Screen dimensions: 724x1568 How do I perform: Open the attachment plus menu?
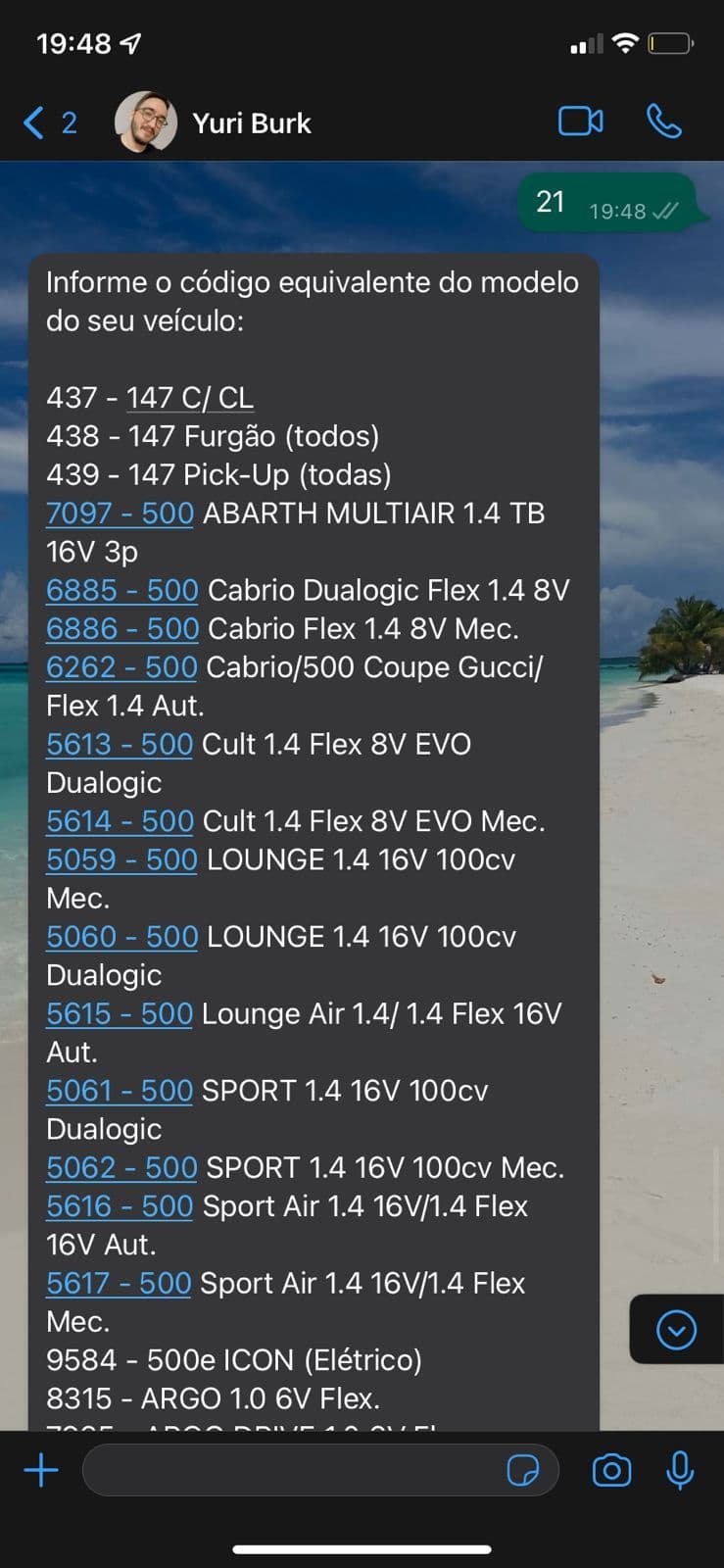click(x=41, y=1470)
